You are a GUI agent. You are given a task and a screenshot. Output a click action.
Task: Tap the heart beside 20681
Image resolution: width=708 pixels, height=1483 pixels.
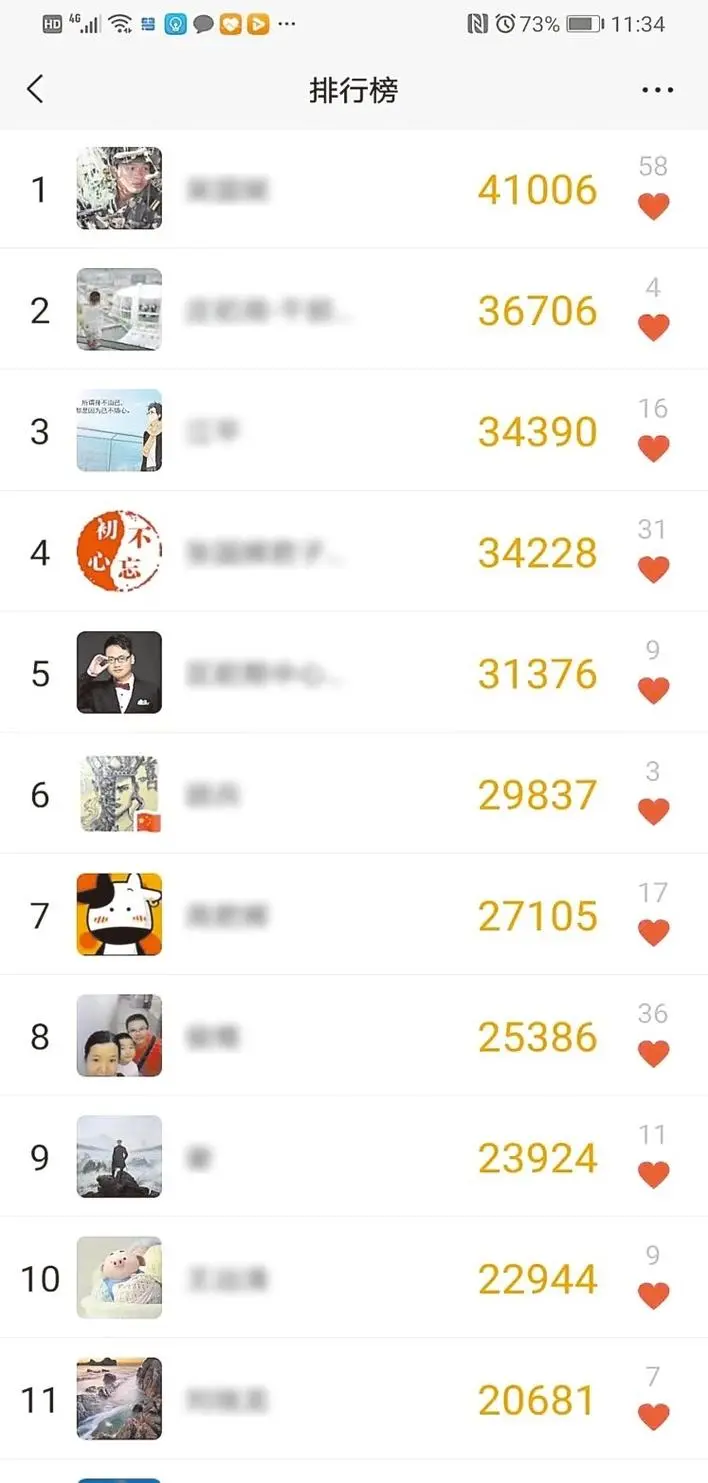click(x=653, y=1417)
